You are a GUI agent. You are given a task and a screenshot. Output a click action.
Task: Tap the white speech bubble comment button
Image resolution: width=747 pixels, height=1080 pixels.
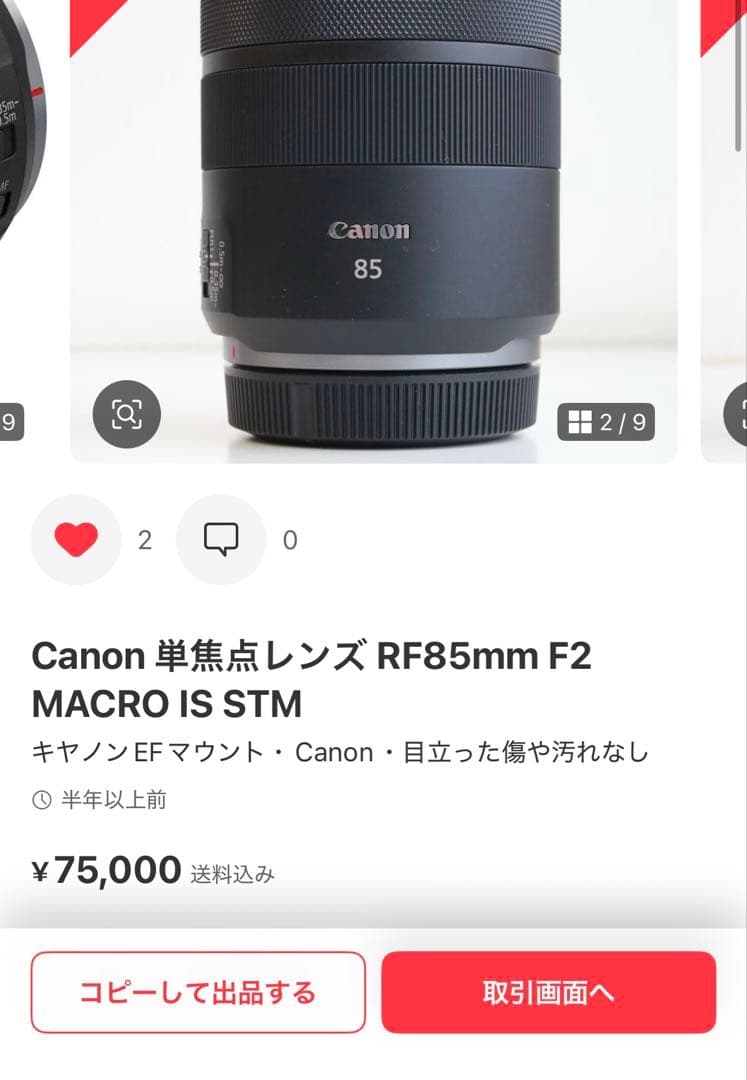(x=220, y=539)
